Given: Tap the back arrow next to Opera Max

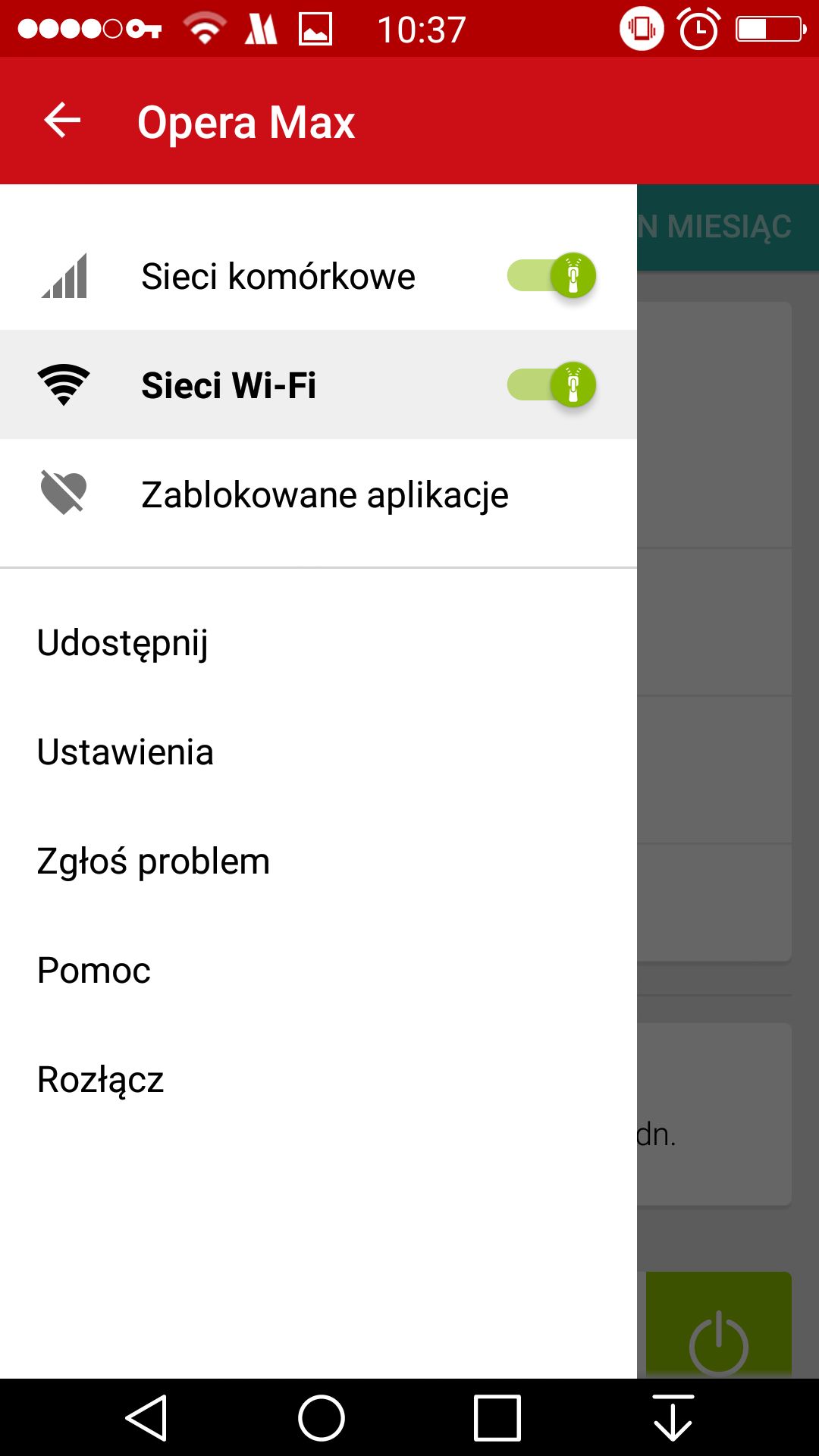Looking at the screenshot, I should (x=62, y=121).
